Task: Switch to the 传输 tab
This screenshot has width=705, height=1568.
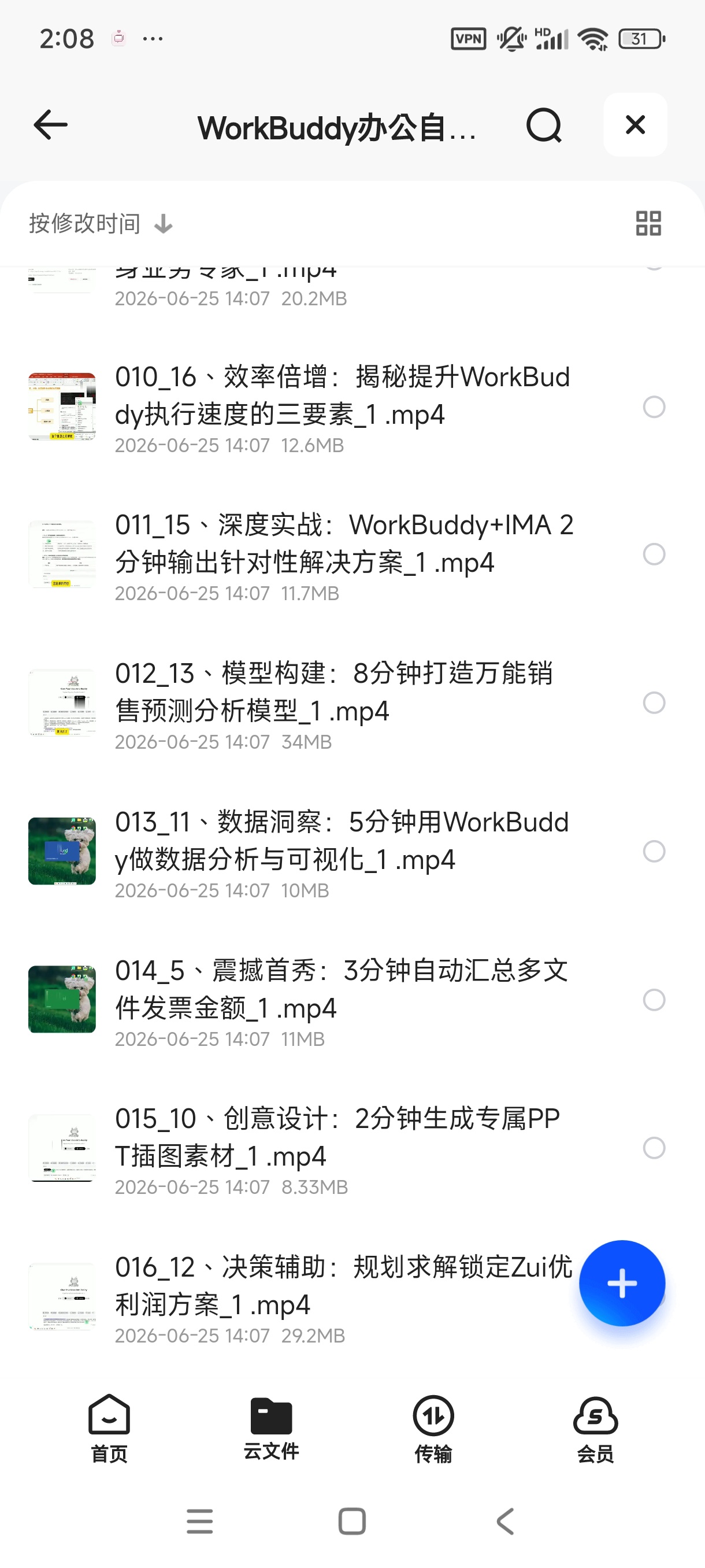Action: [433, 1428]
